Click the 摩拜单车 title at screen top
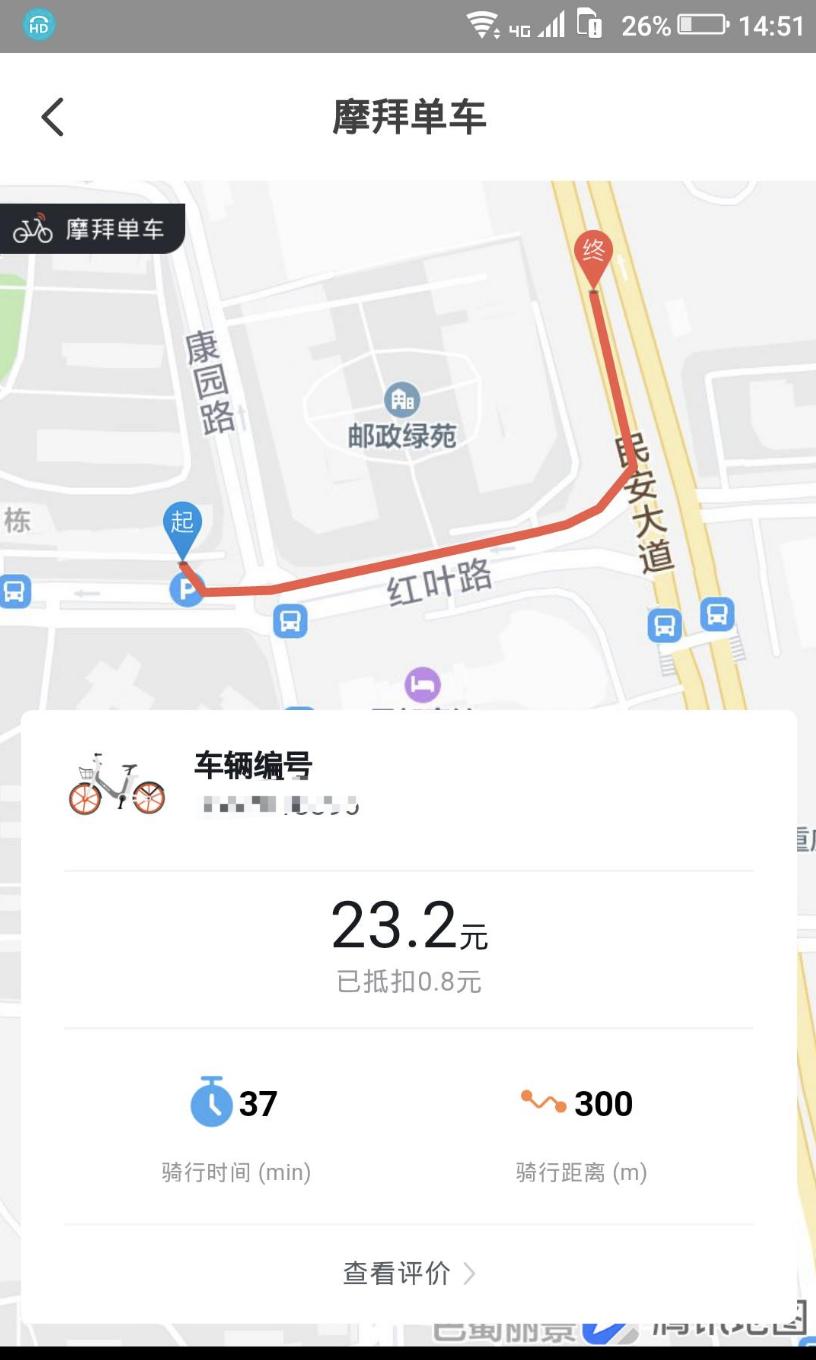Screen dimensions: 816x1360 [x=408, y=116]
